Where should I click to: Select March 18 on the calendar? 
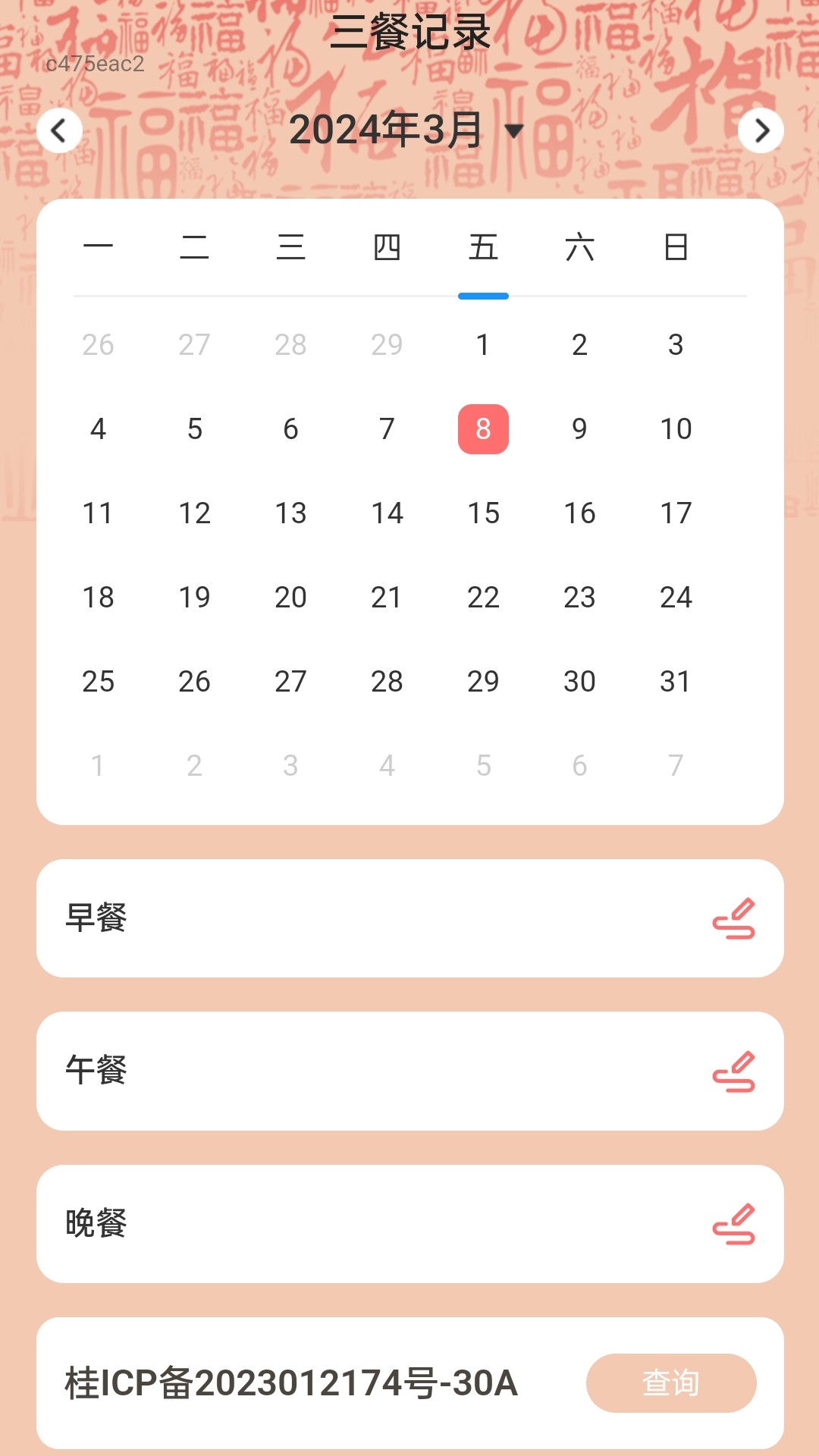point(98,598)
